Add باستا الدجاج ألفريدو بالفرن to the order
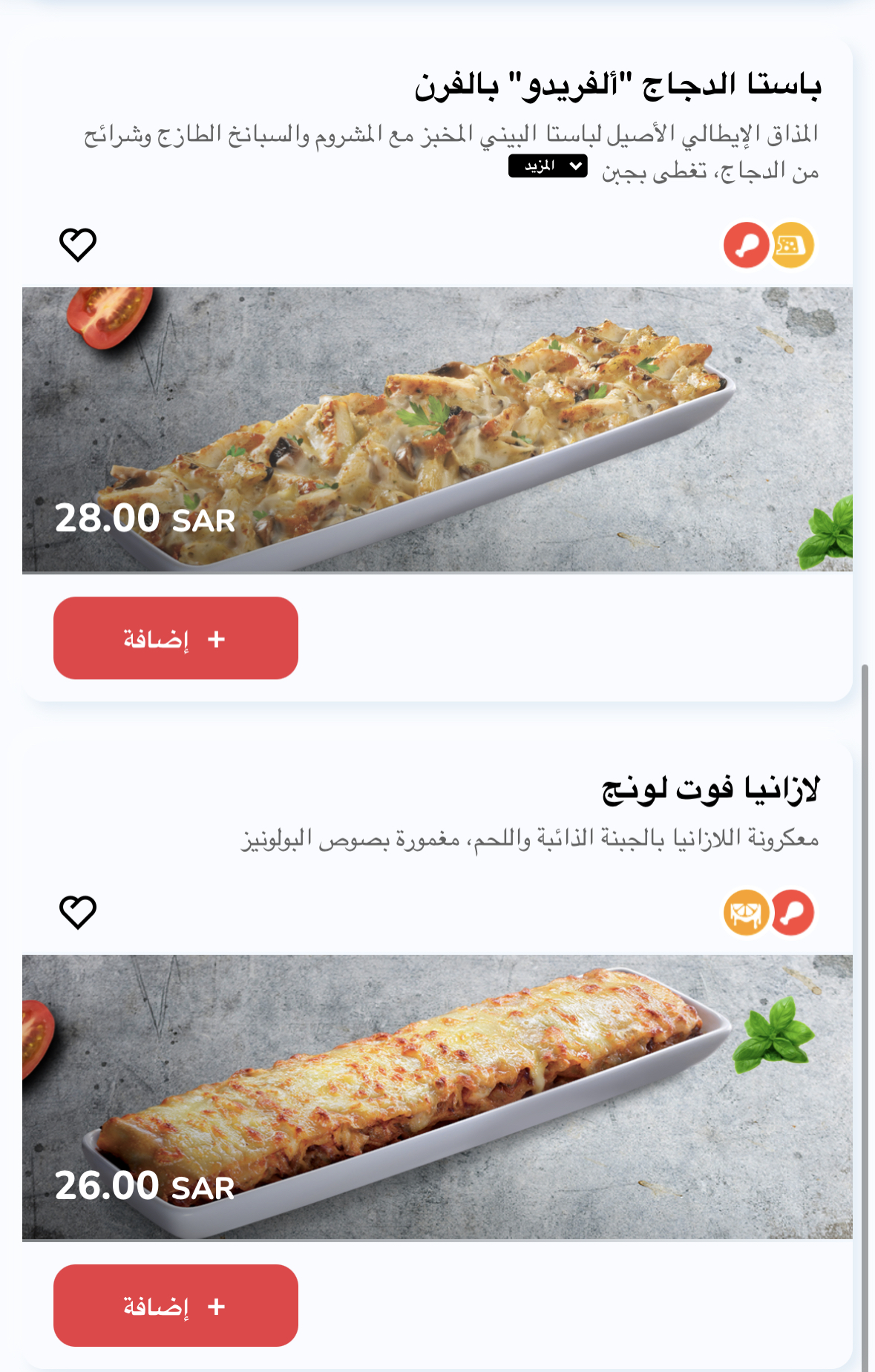The image size is (875, 1372). click(x=176, y=638)
